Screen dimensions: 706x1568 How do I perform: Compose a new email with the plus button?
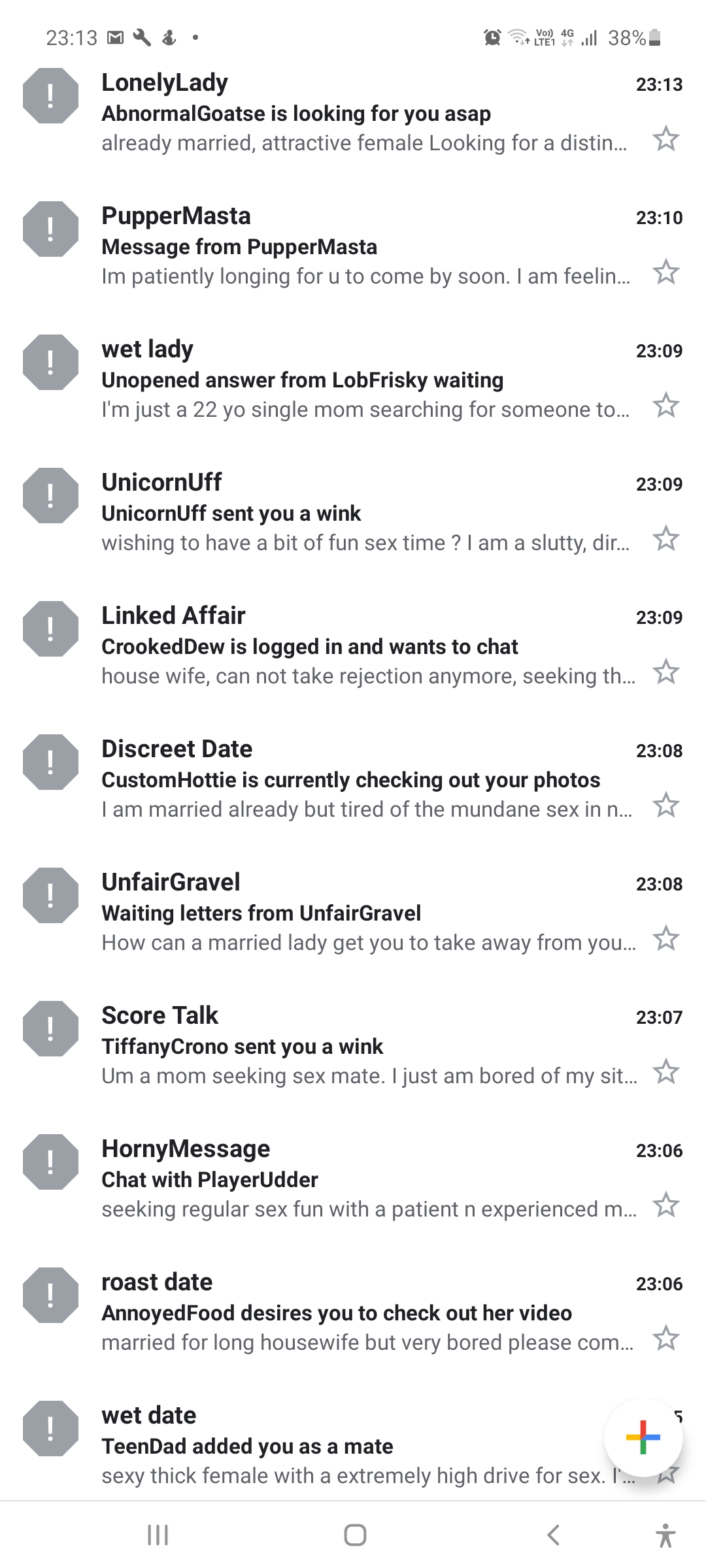point(643,1437)
